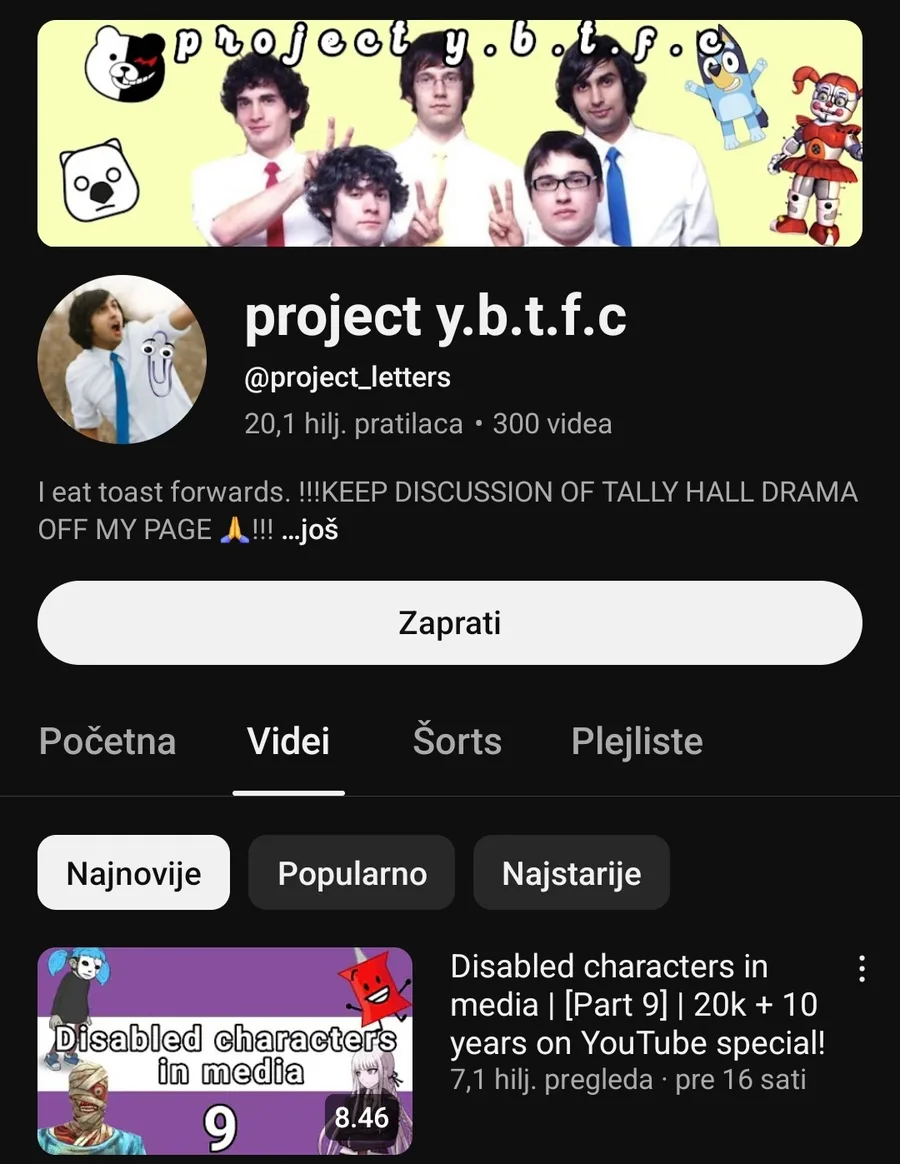Screen dimensions: 900x1164
Task: Tap the Zaprati subscribe button
Action: click(449, 623)
